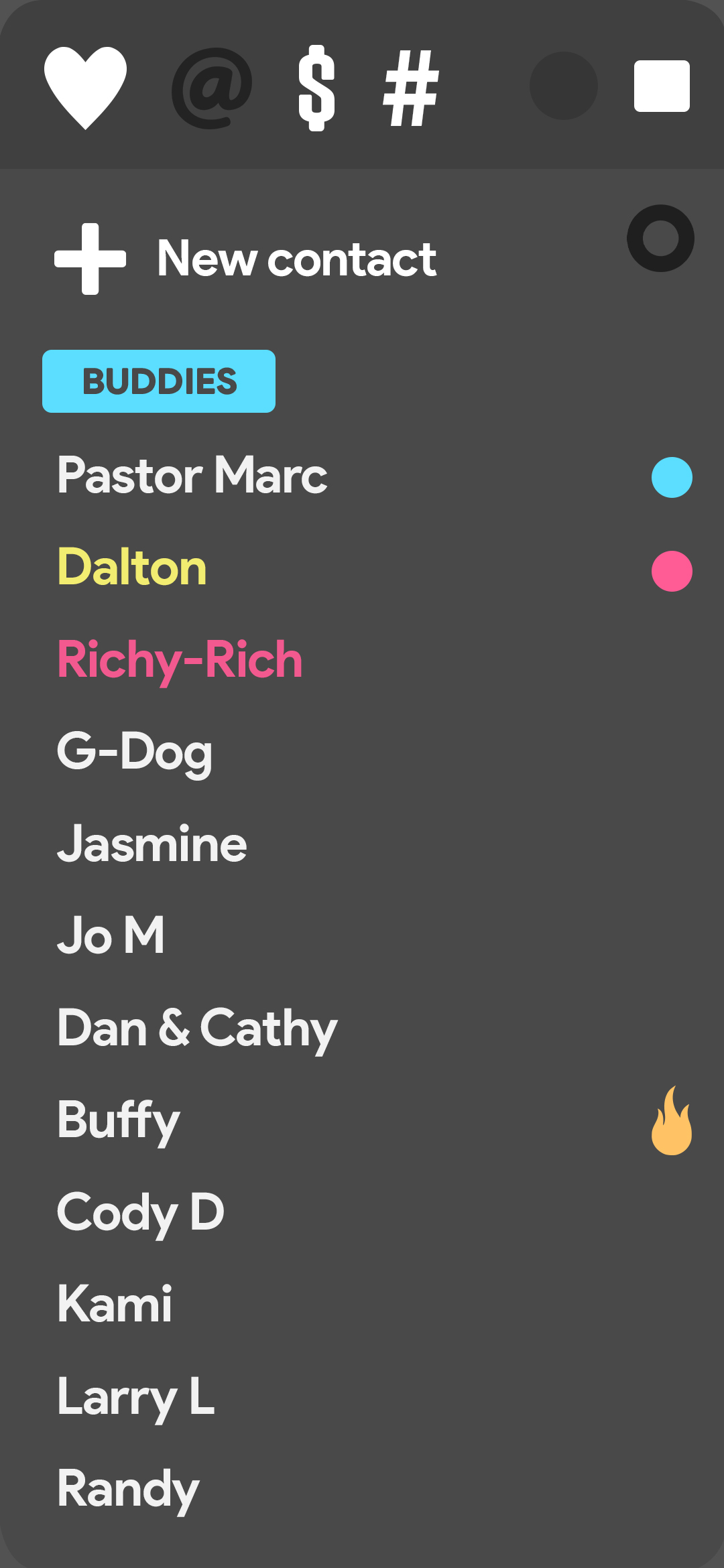Add a new contact
The image size is (724, 1568).
pyautogui.click(x=245, y=259)
